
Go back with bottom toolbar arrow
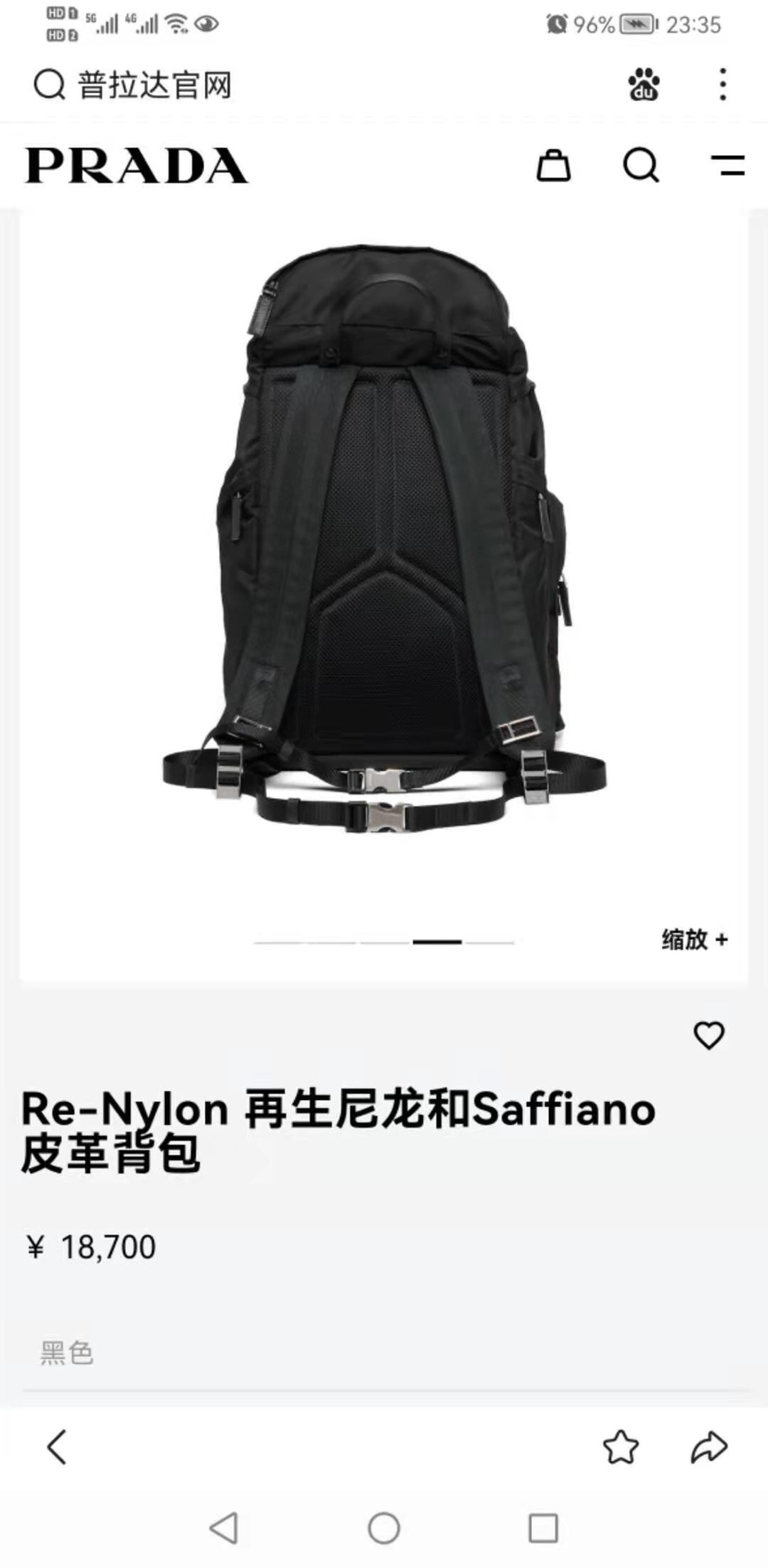pos(56,1447)
